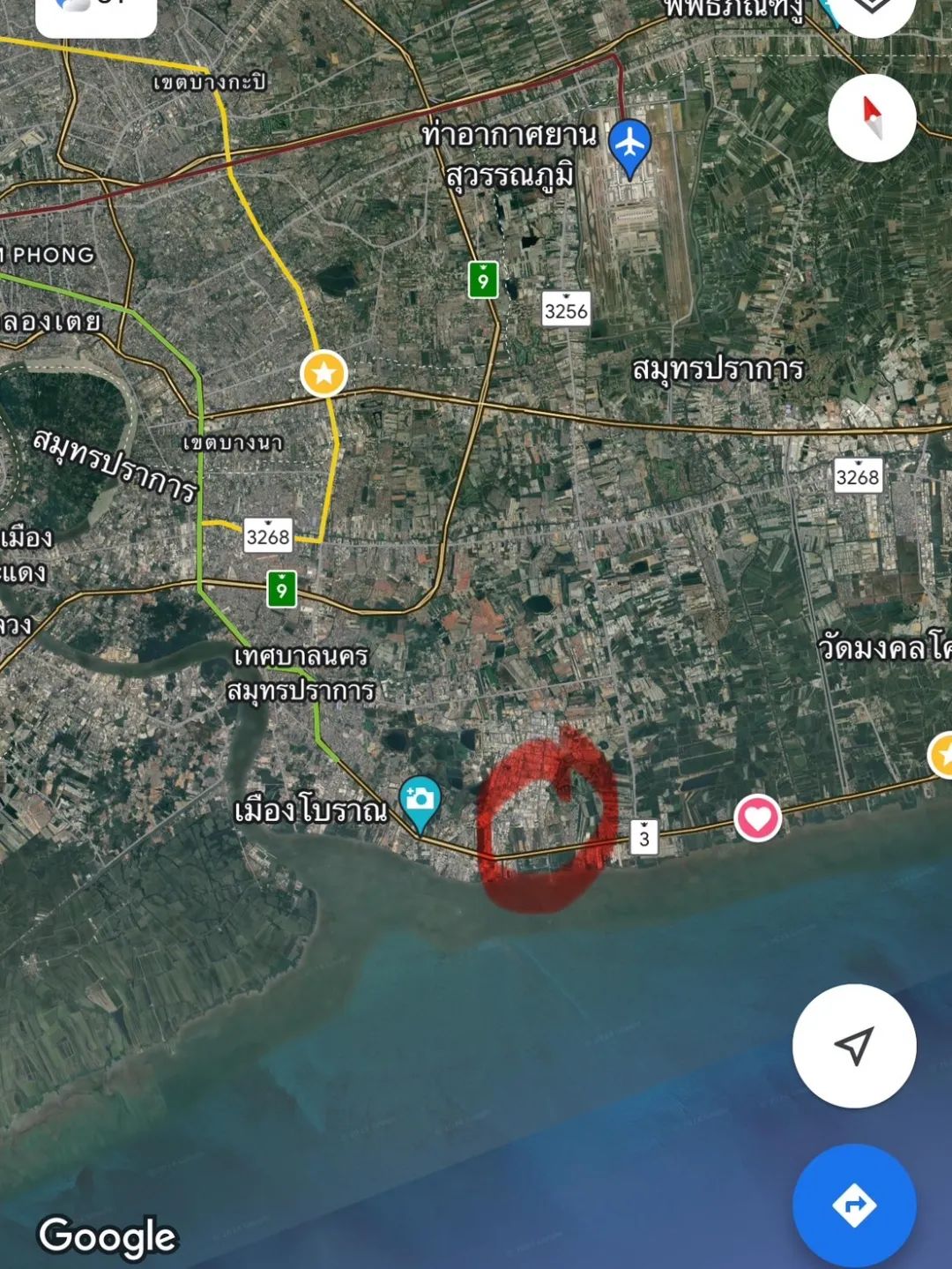This screenshot has width=952, height=1269.
Task: Open the map layers button
Action: [872, 11]
